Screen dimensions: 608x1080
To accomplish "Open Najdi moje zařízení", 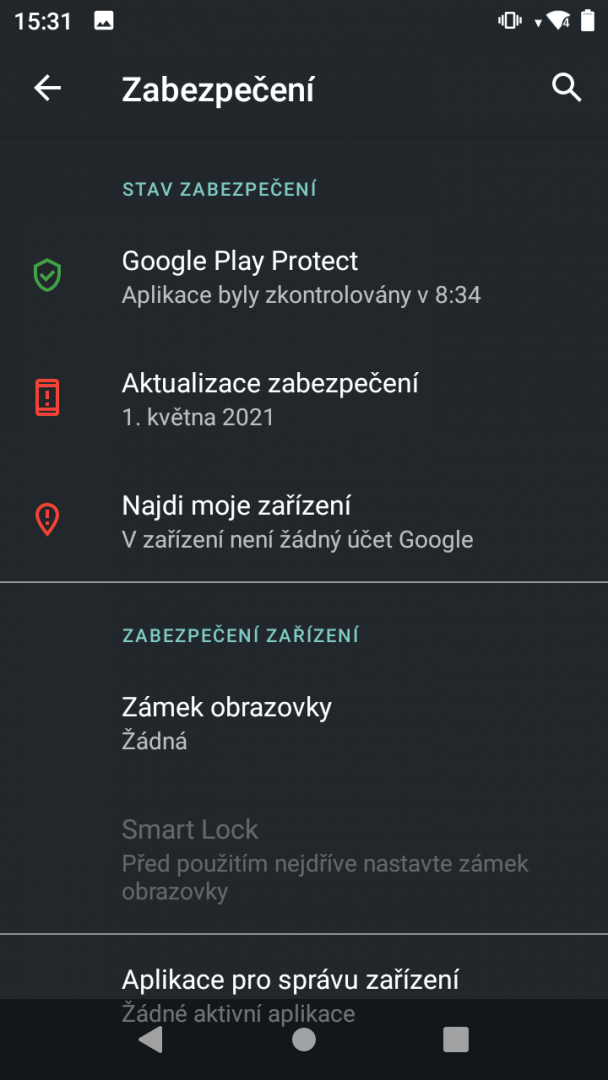I will (300, 521).
